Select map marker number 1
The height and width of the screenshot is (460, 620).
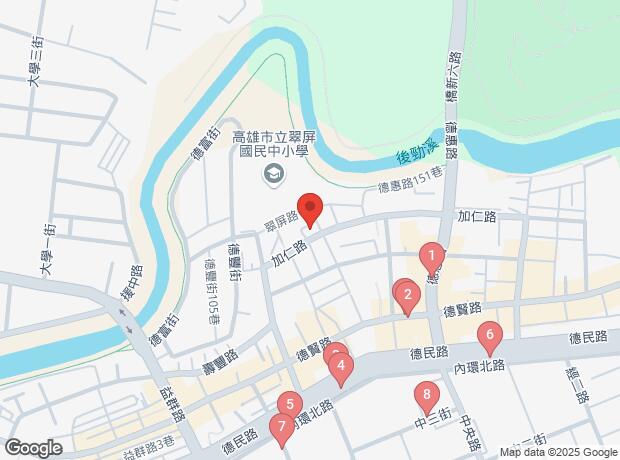pos(431,257)
